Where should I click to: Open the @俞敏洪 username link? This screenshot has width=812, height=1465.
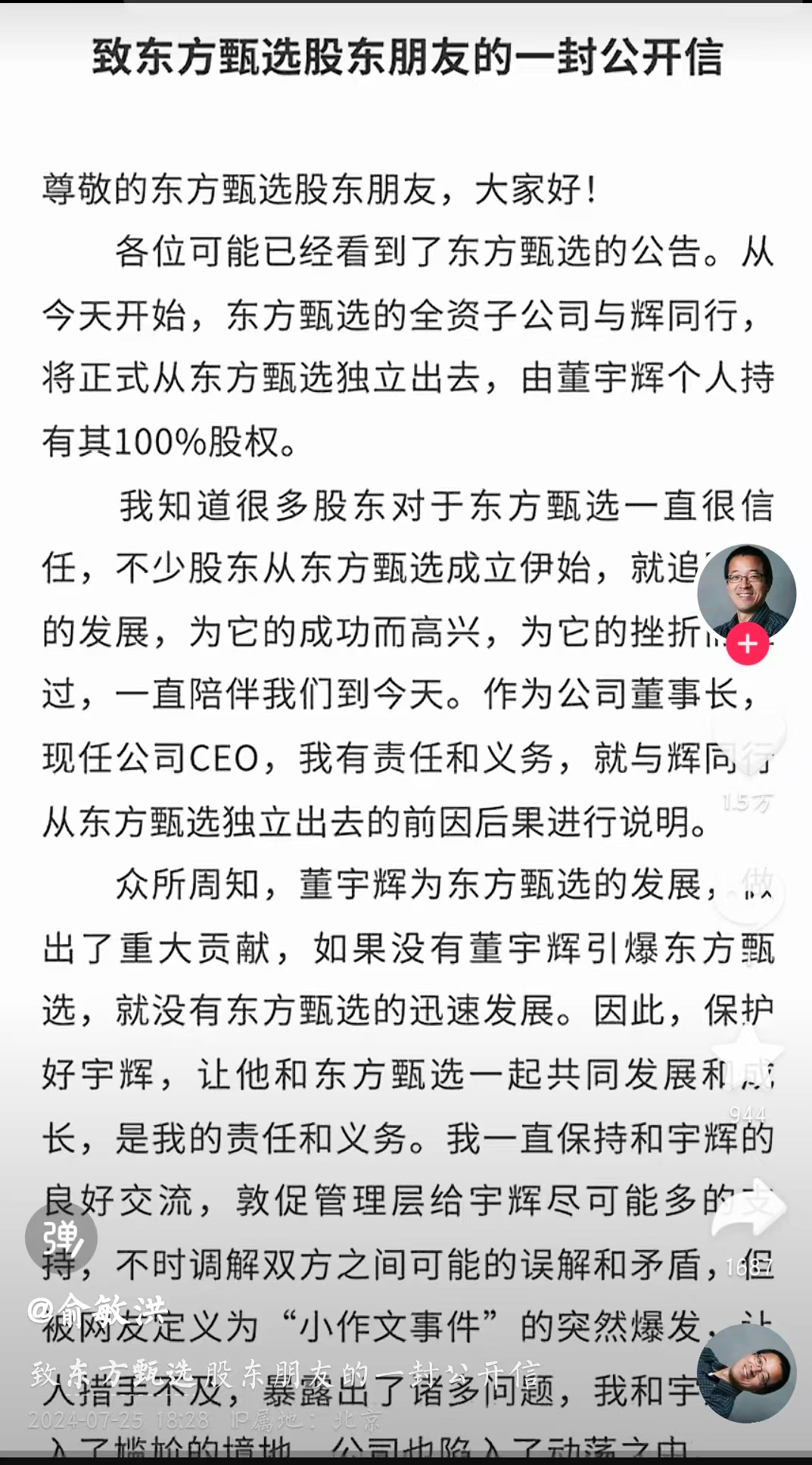97,1310
